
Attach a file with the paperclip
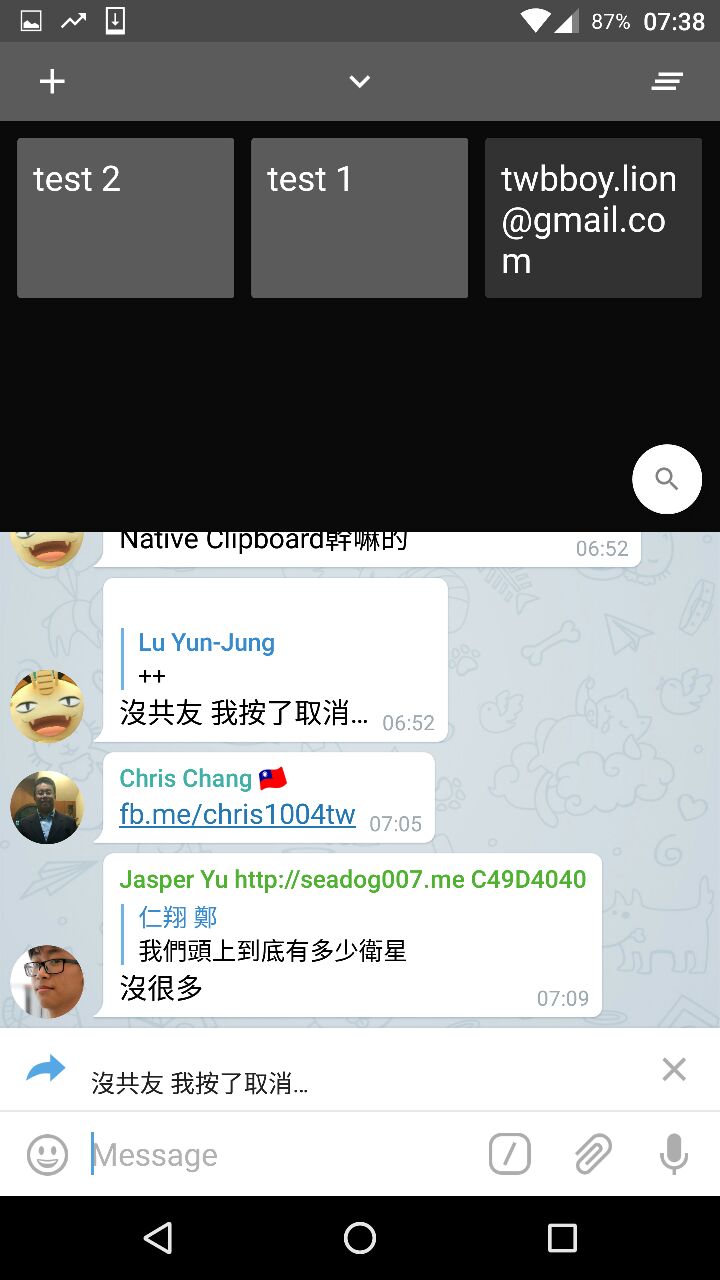coord(593,1155)
